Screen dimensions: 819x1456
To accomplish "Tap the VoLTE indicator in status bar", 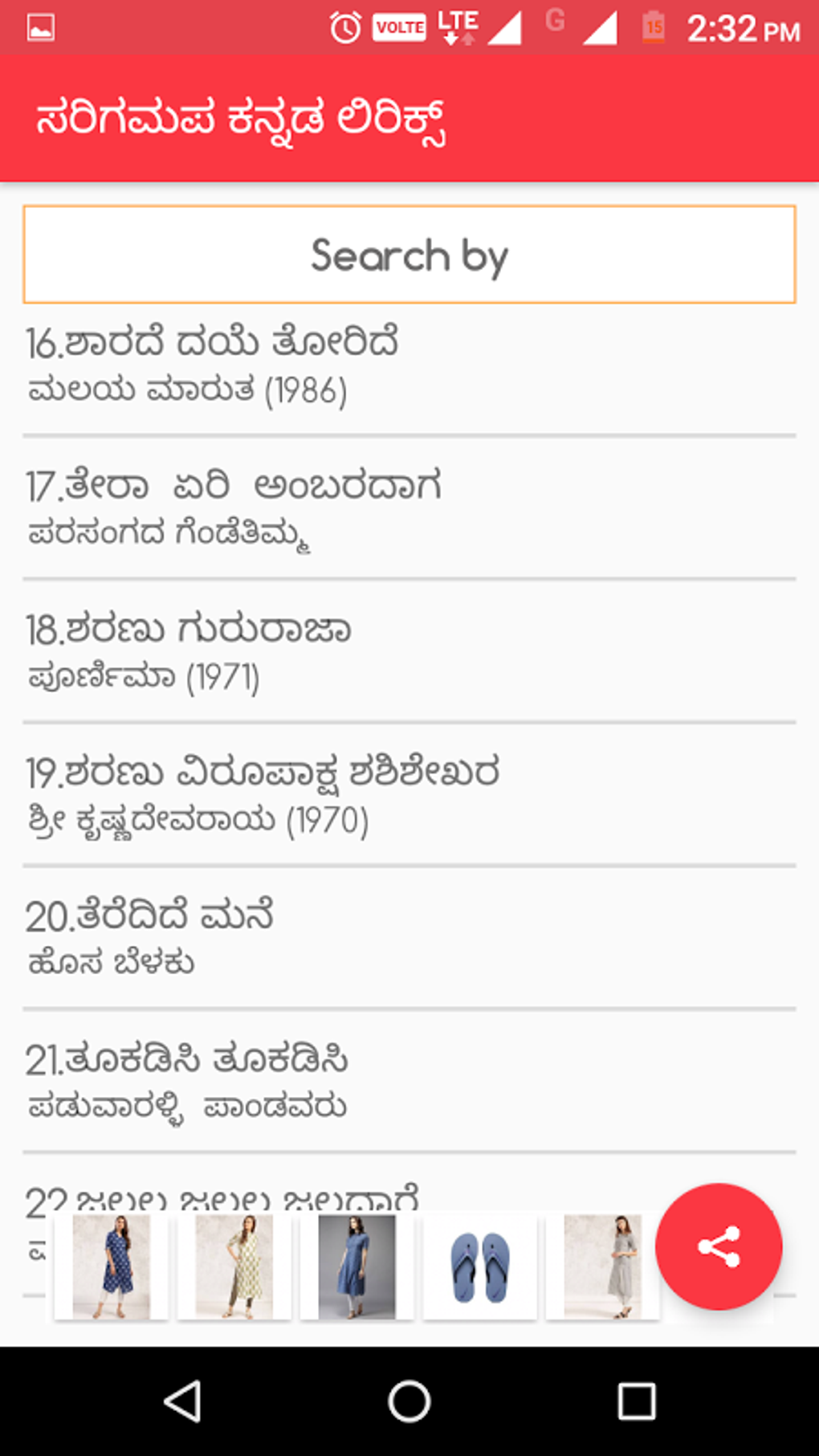I will pyautogui.click(x=399, y=26).
